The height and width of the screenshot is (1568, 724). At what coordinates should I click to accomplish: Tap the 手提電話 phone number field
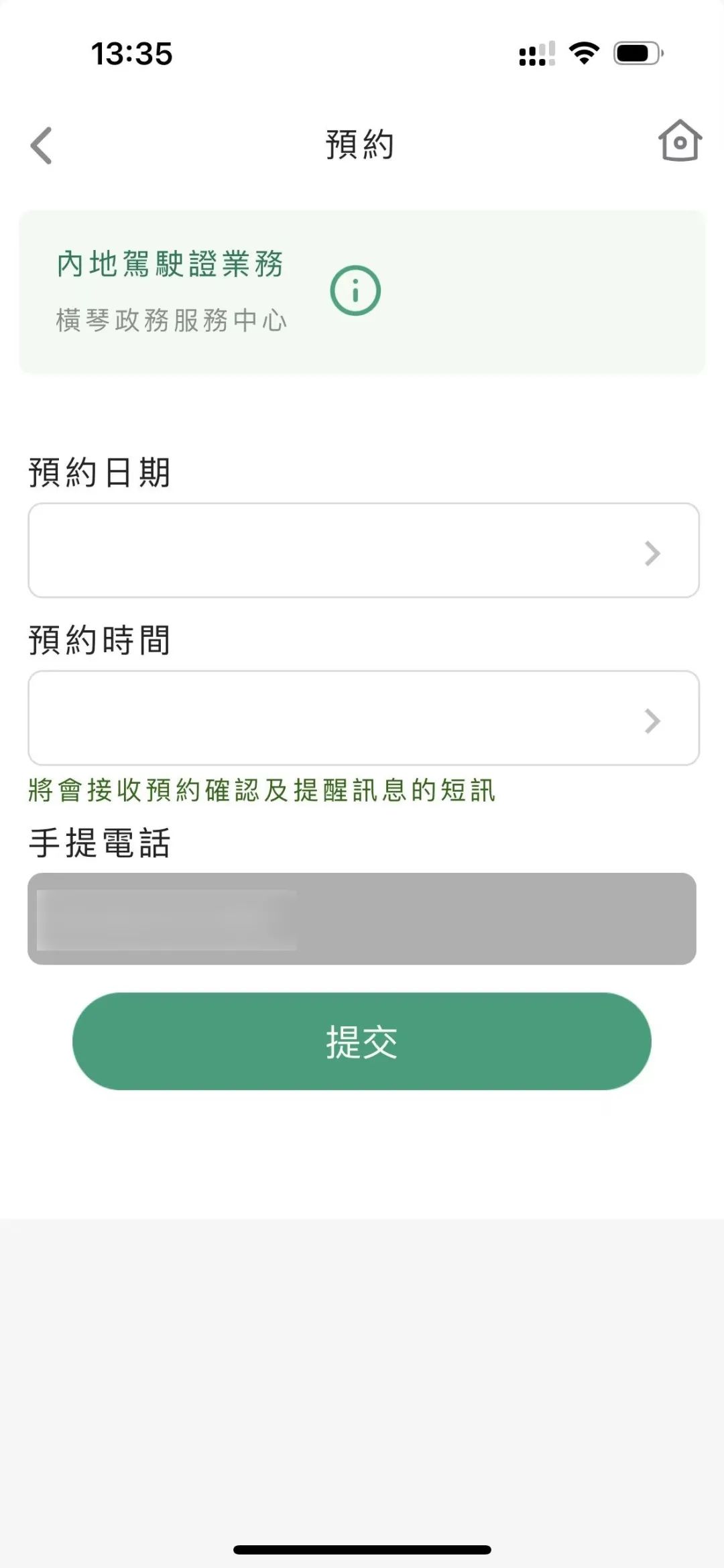point(362,918)
